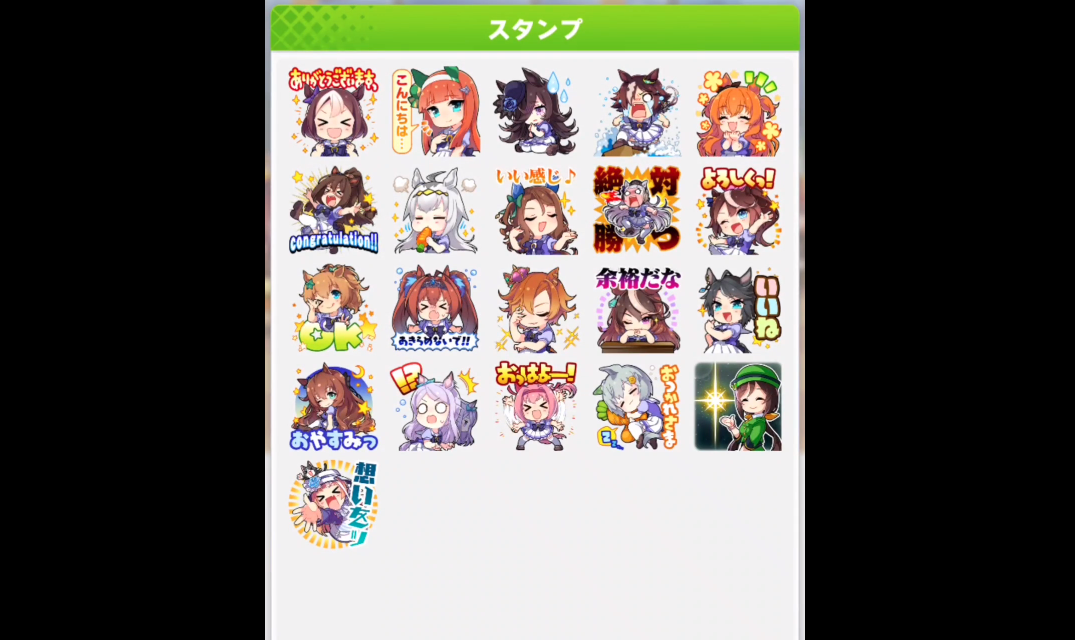Viewport: 1075px width, 640px height.
Task: Choose the いいね stamp
Action: pyautogui.click(x=738, y=309)
